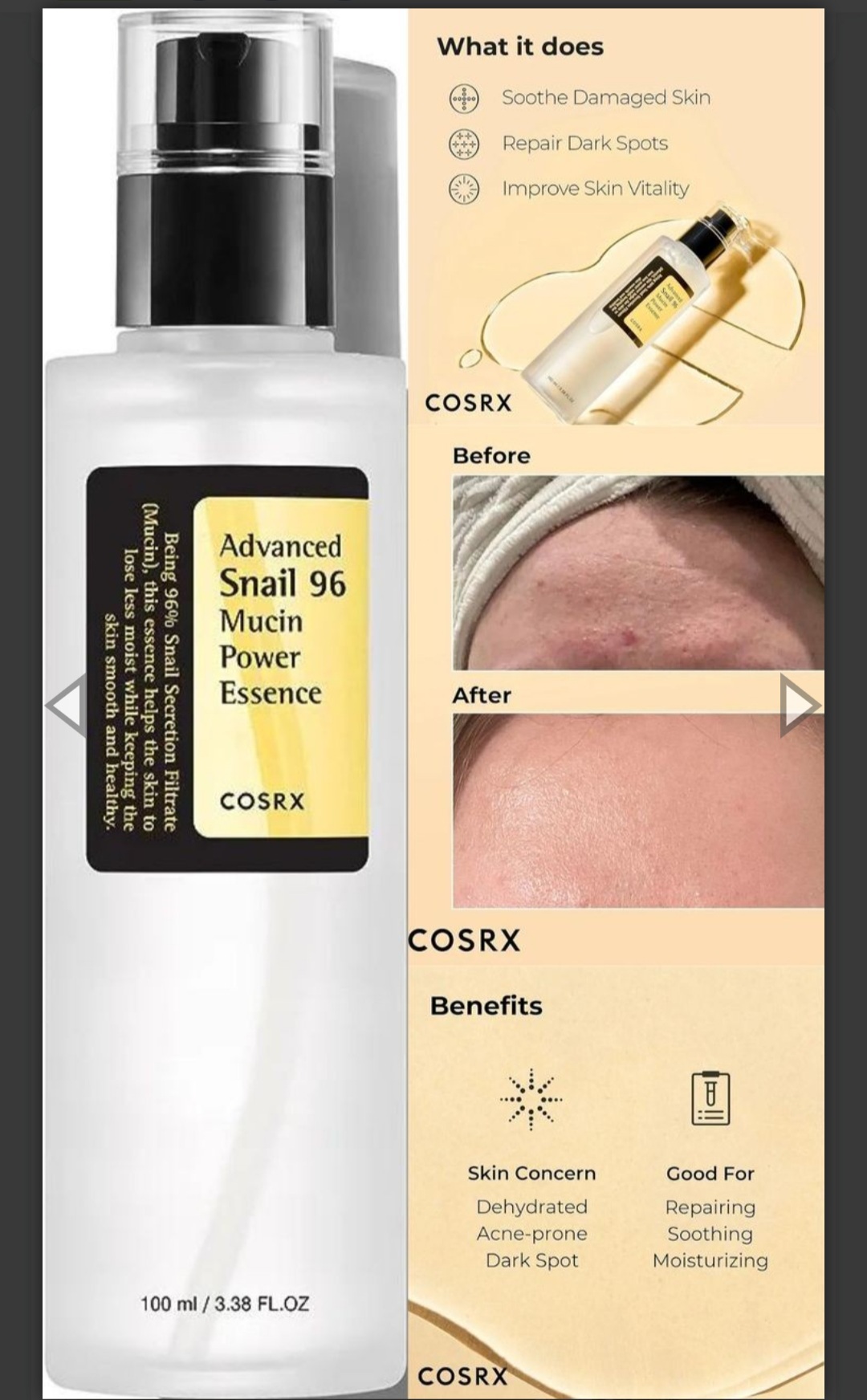Show the next product image

point(799,706)
